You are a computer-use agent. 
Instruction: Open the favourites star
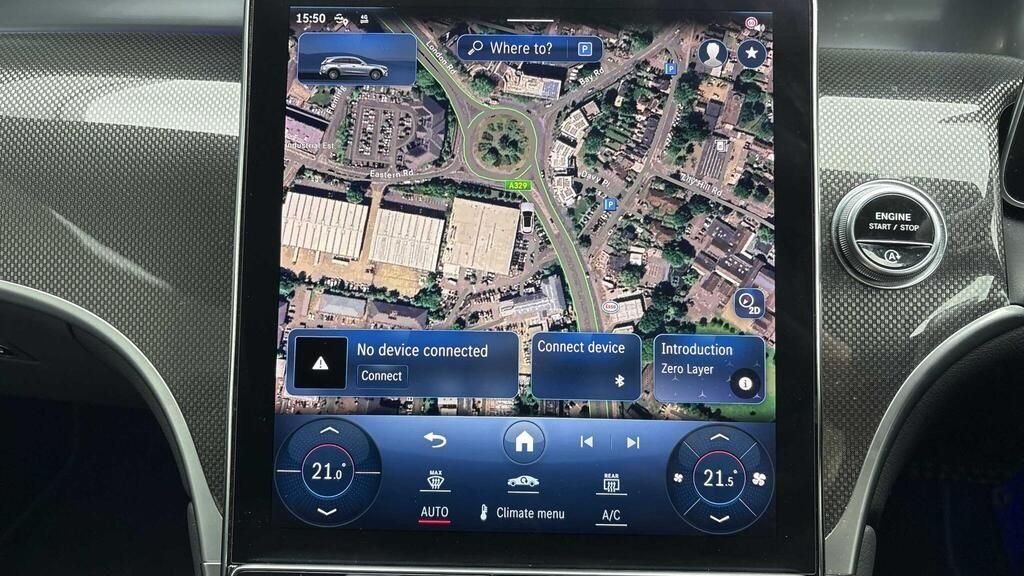tap(752, 54)
